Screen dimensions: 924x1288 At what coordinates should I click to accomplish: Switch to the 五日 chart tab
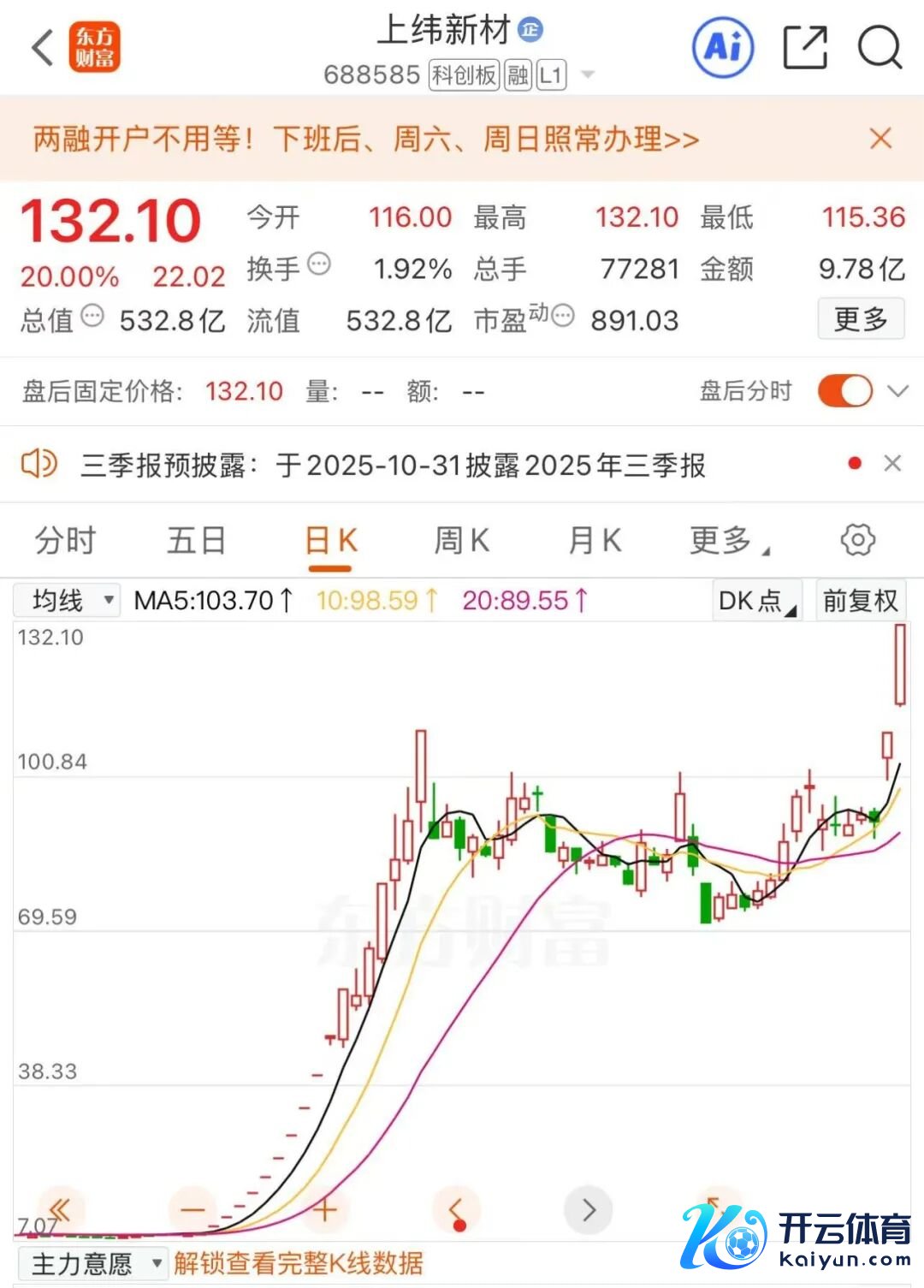(196, 541)
